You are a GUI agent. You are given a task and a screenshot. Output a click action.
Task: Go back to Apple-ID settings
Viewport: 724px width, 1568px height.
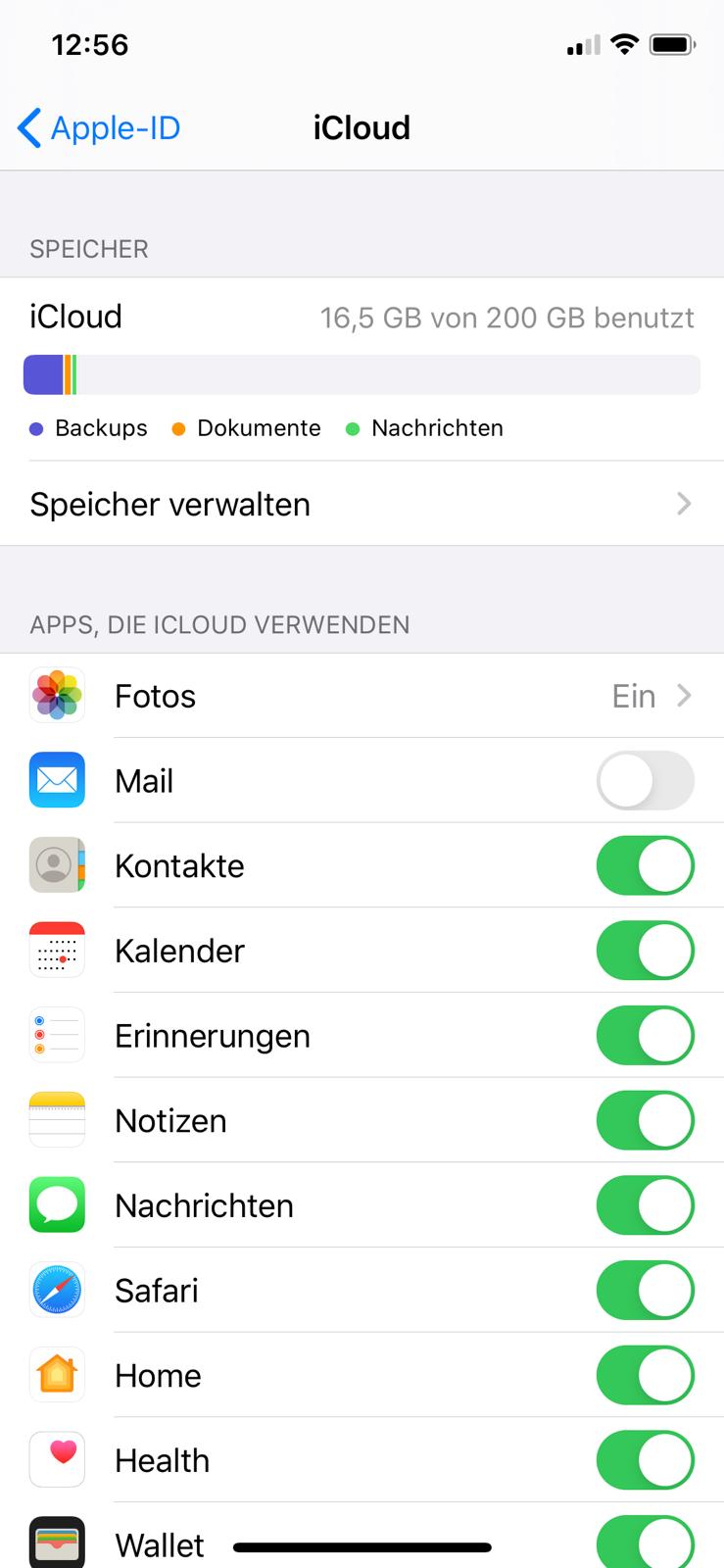(100, 128)
